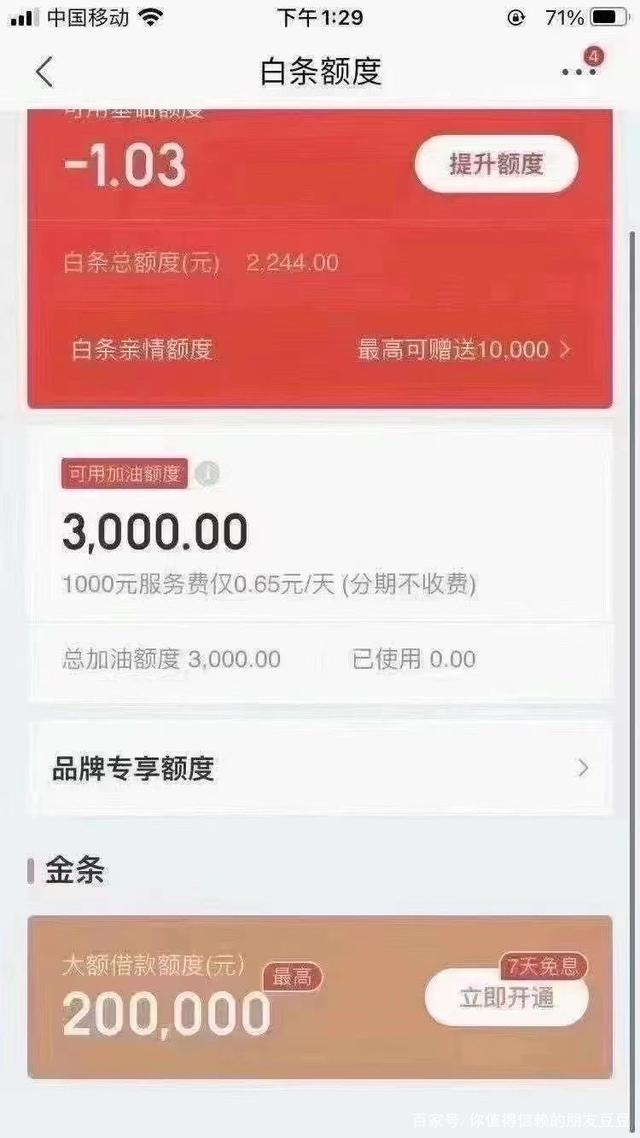Open the three-dot more menu
The width and height of the screenshot is (640, 1138).
click(580, 71)
